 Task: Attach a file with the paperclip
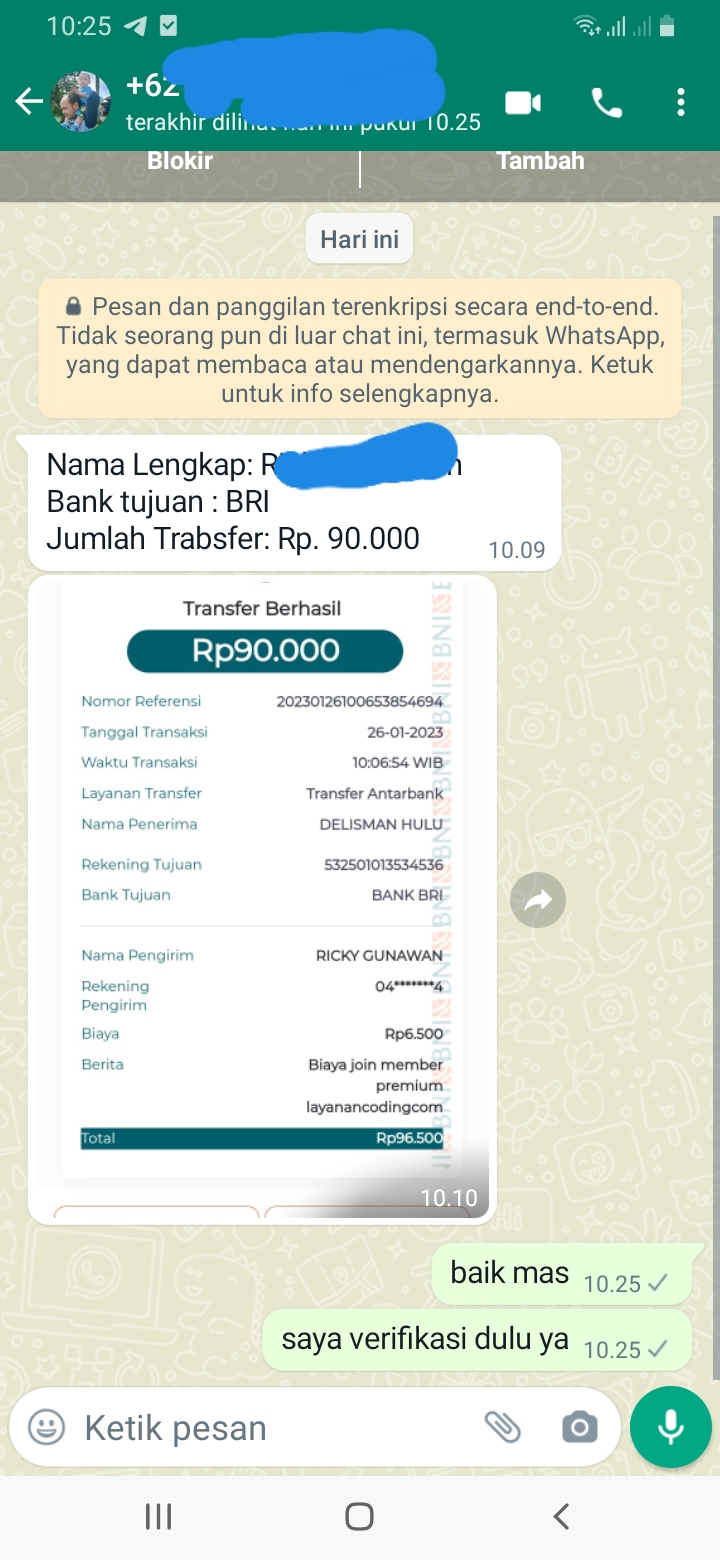[x=503, y=1427]
